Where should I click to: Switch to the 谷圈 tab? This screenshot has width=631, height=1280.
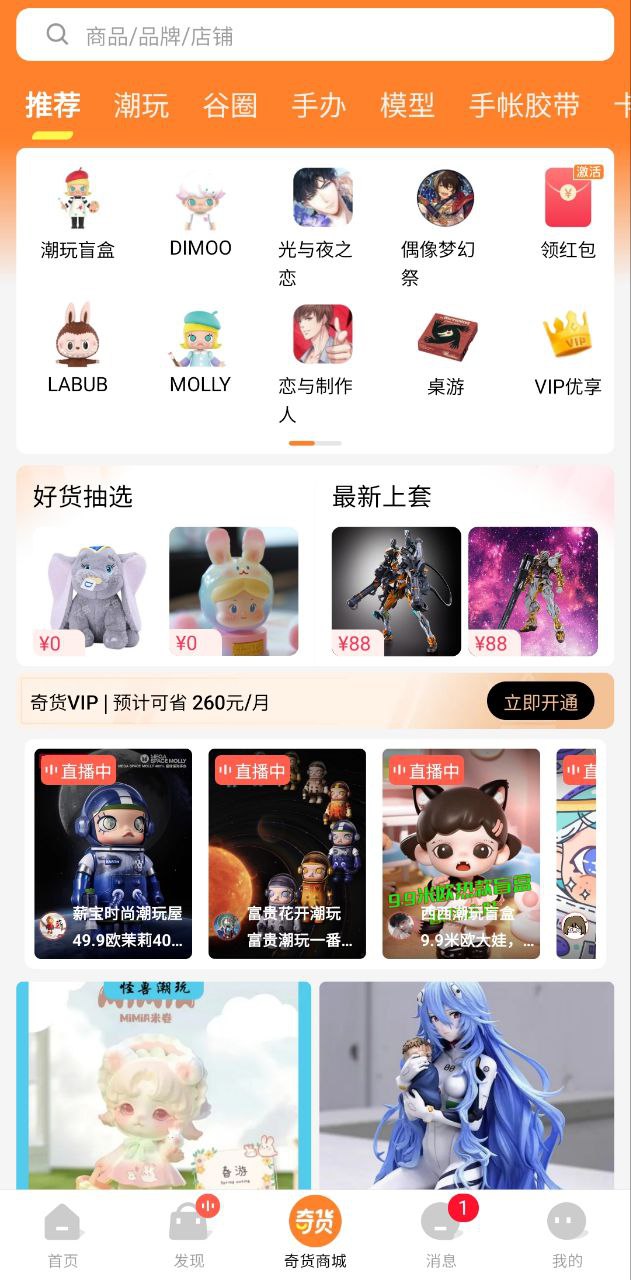click(x=230, y=105)
